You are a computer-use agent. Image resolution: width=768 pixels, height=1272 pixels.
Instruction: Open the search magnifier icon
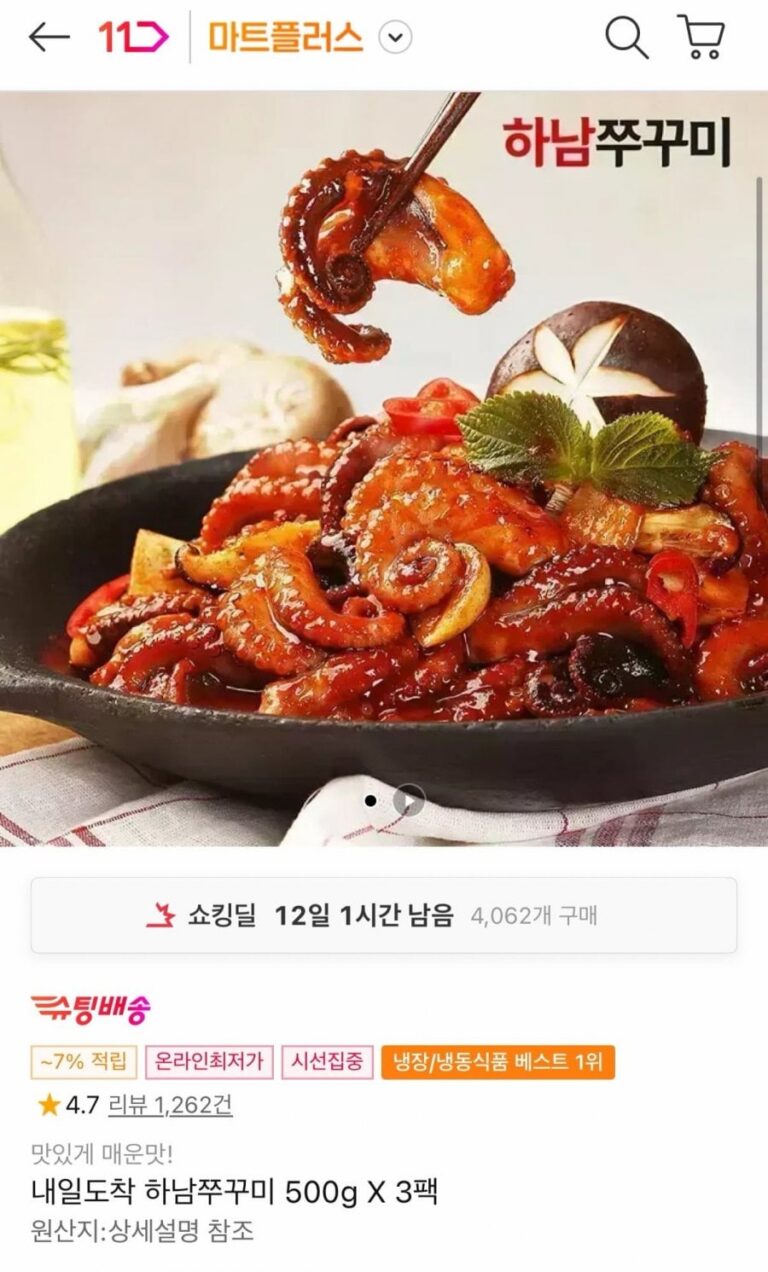(627, 38)
